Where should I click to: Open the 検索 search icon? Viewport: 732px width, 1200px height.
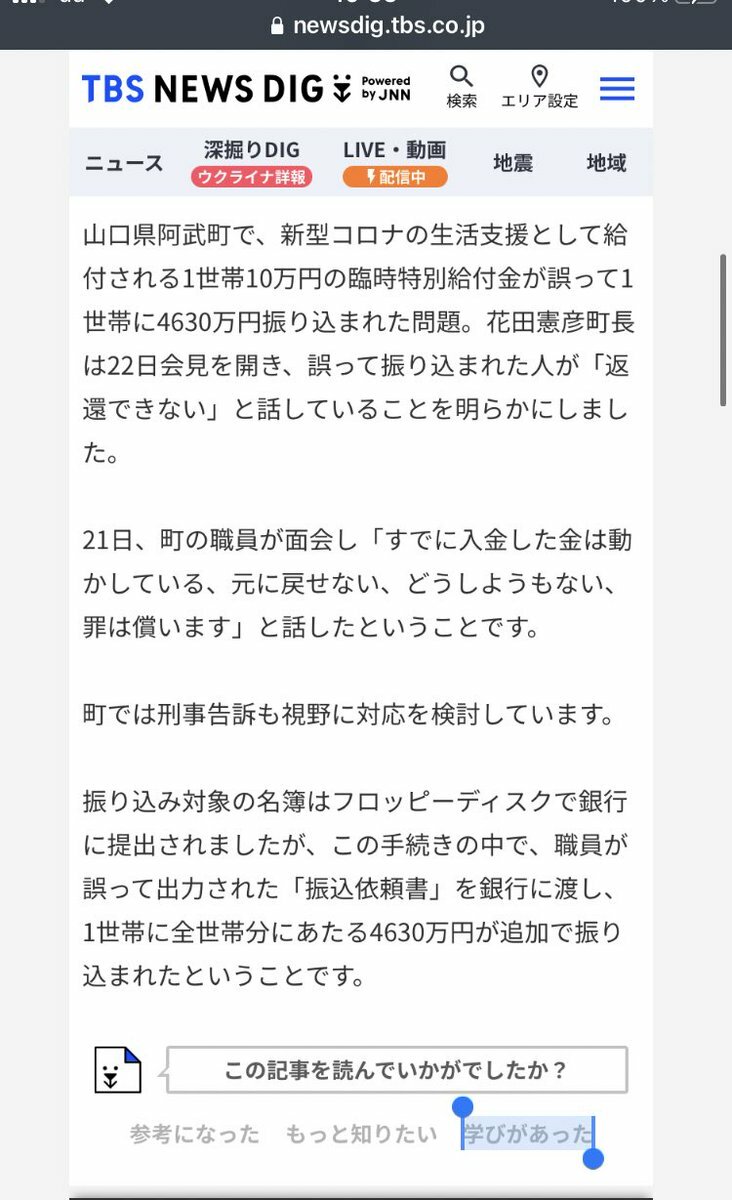[x=461, y=86]
